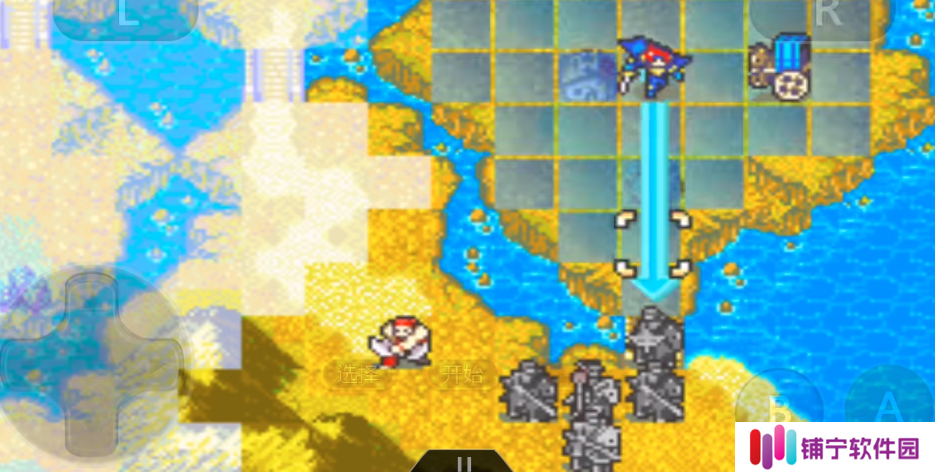Tap the L shoulder button
The width and height of the screenshot is (935, 472).
tap(125, 17)
